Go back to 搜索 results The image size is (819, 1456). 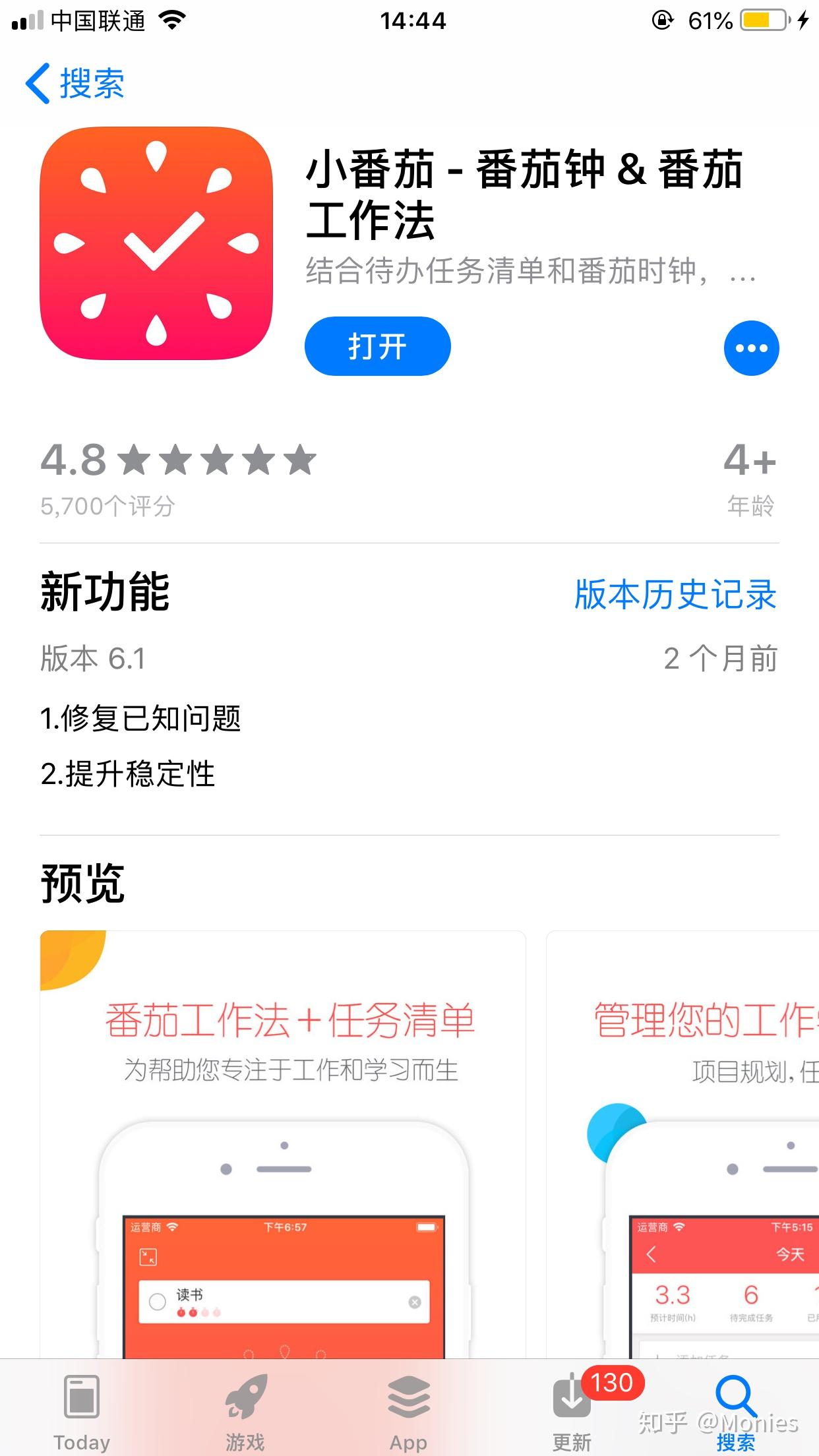75,84
